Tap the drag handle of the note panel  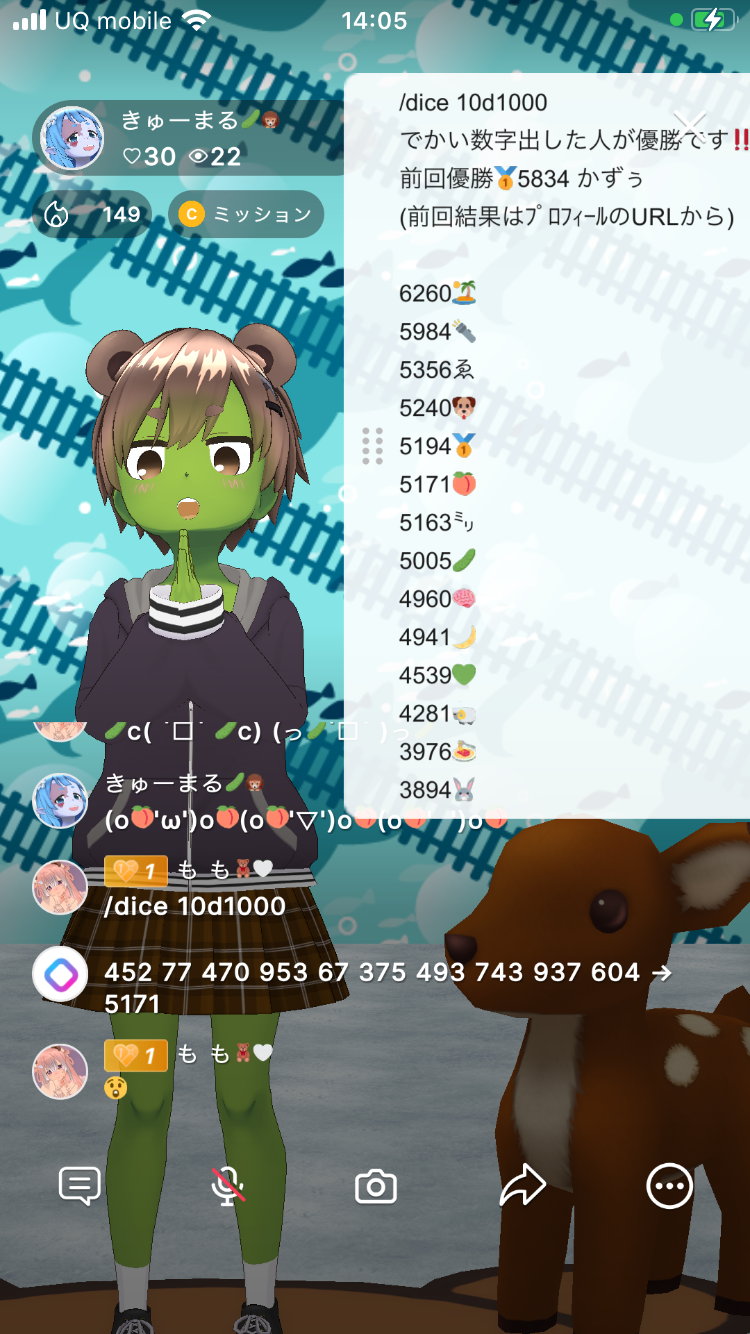tap(372, 446)
